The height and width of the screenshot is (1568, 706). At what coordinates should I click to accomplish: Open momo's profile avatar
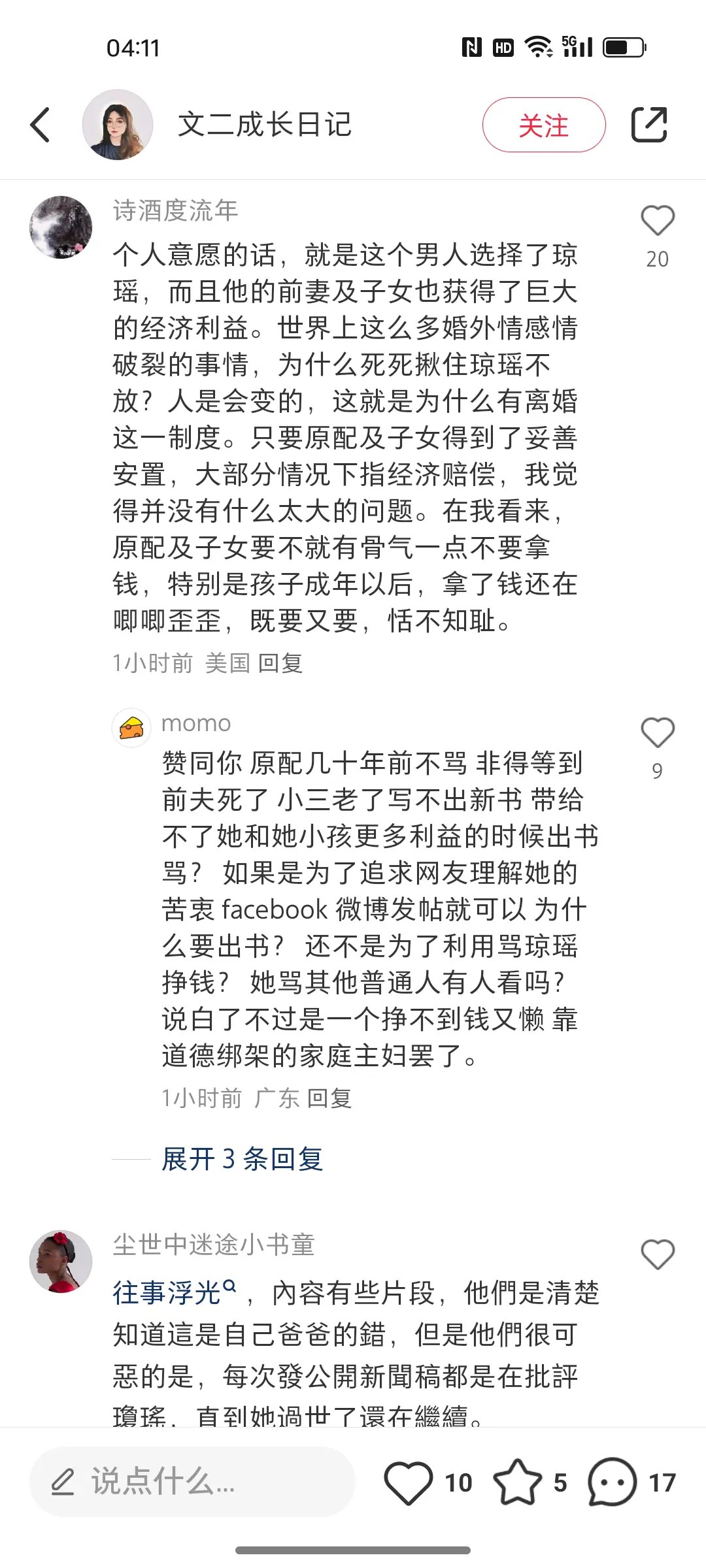click(x=131, y=727)
